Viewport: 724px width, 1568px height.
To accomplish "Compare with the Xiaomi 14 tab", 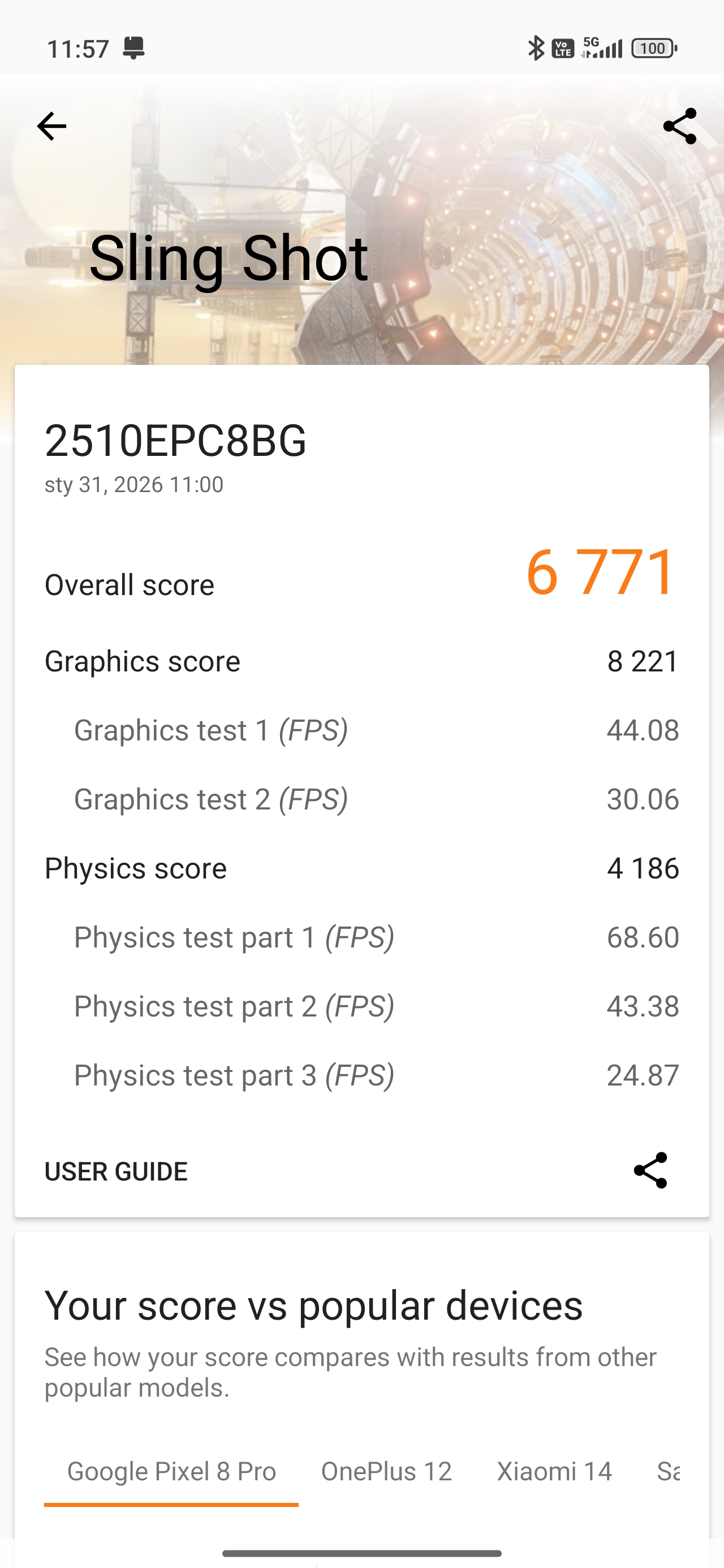I will tap(554, 1471).
